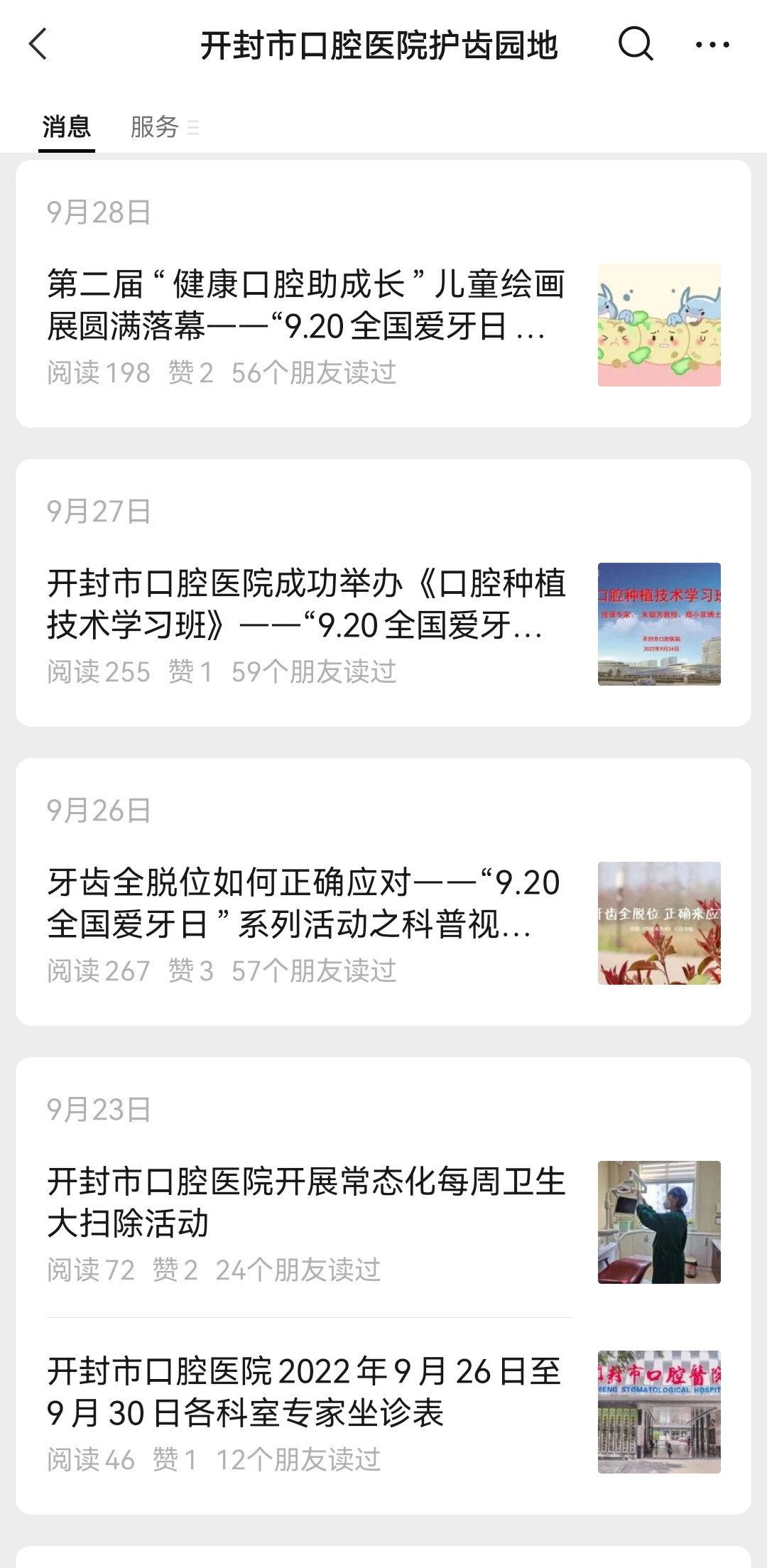The width and height of the screenshot is (767, 1568).
Task: View the 各科室专家坐诊表 article
Action: click(307, 1393)
